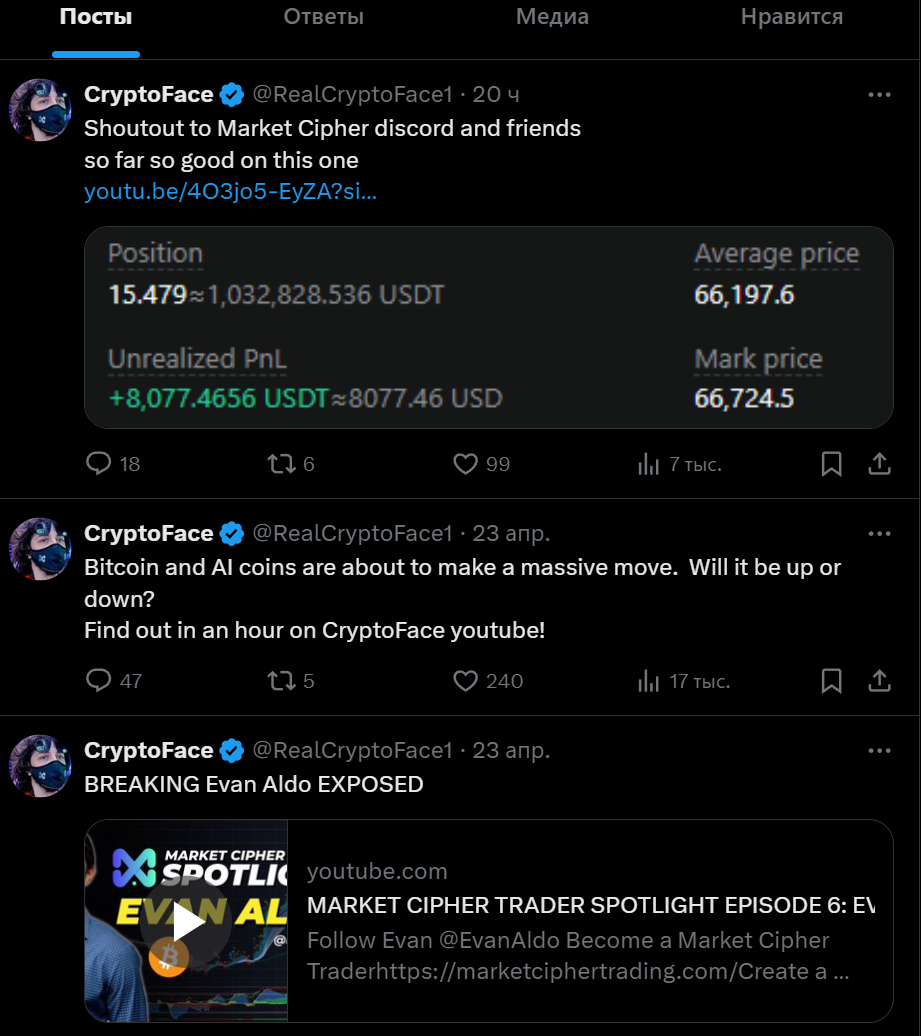This screenshot has width=921, height=1036.
Task: Reply to the Bitcoin and AI coins post
Action: coord(99,681)
